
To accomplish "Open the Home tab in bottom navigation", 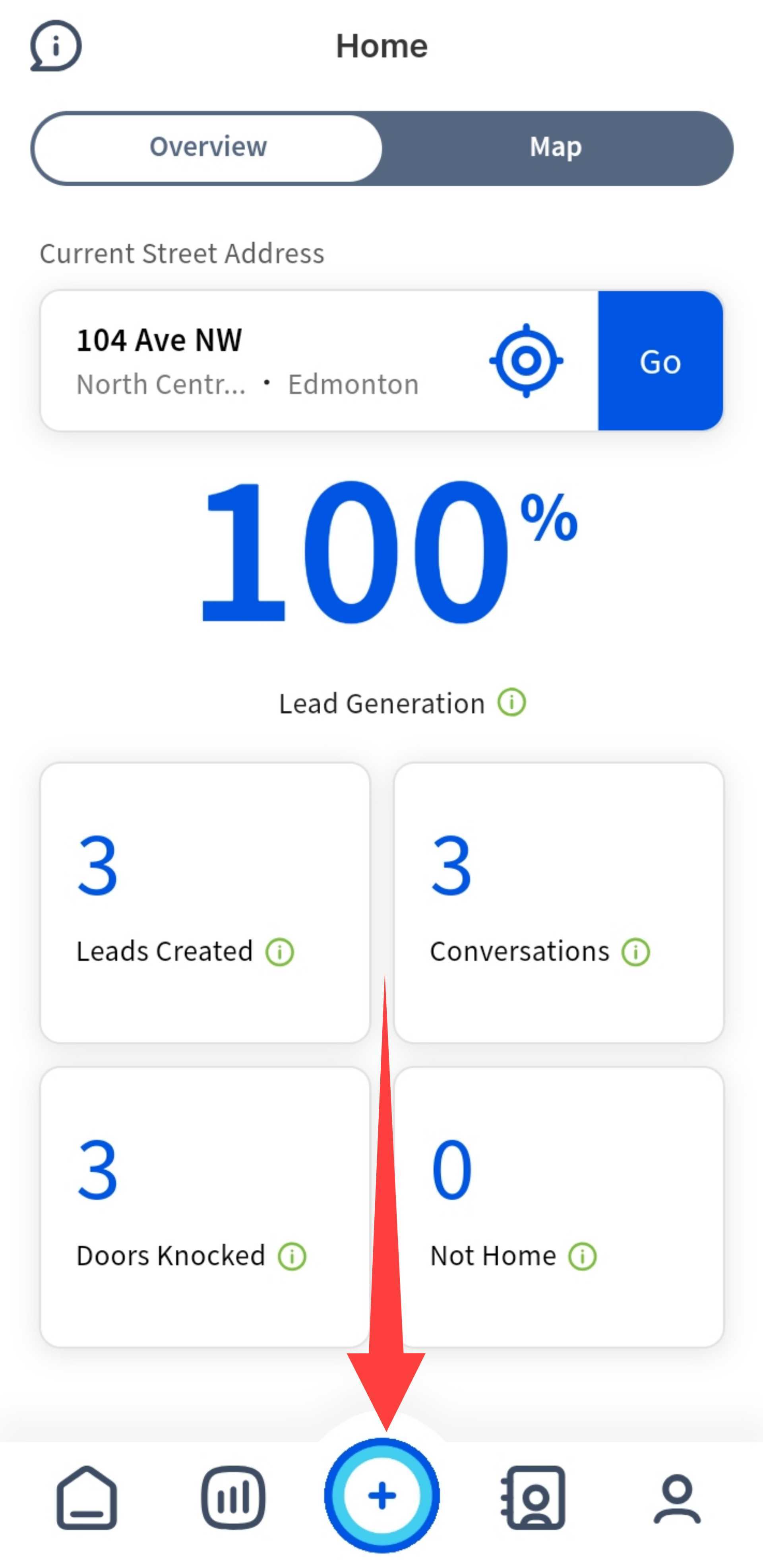I will (x=87, y=1497).
